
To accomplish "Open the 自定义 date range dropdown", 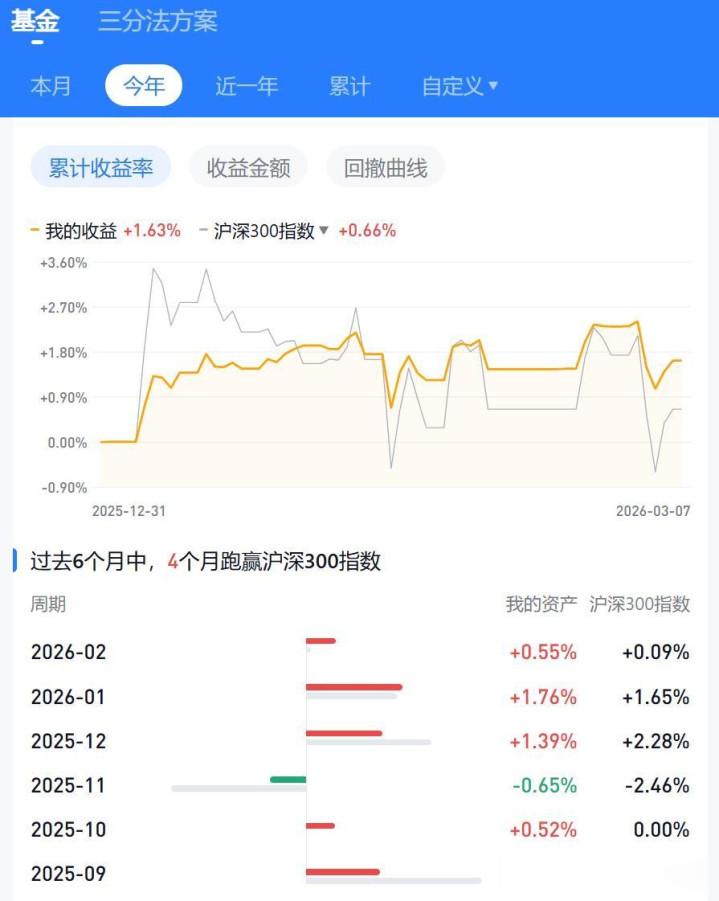I will (459, 86).
